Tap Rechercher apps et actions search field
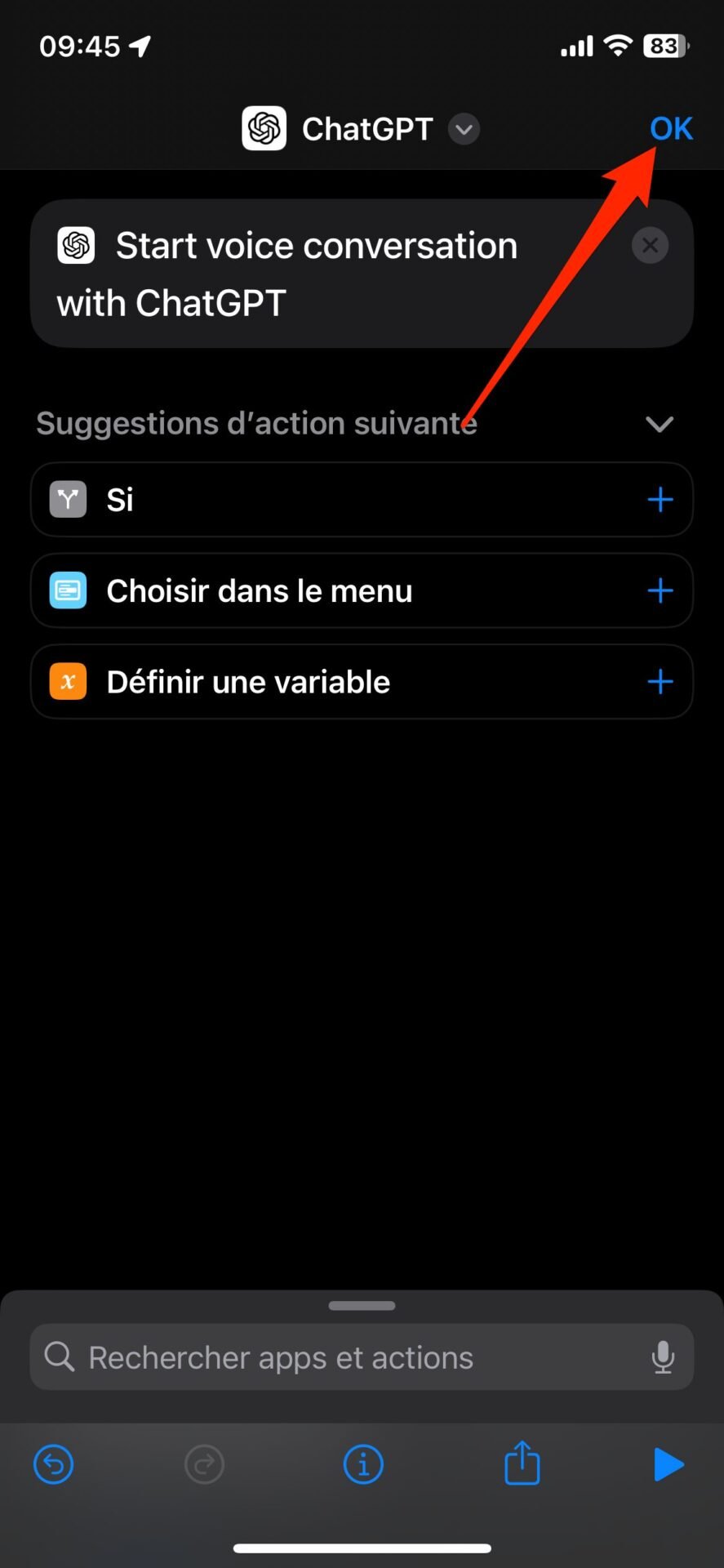 click(362, 1357)
